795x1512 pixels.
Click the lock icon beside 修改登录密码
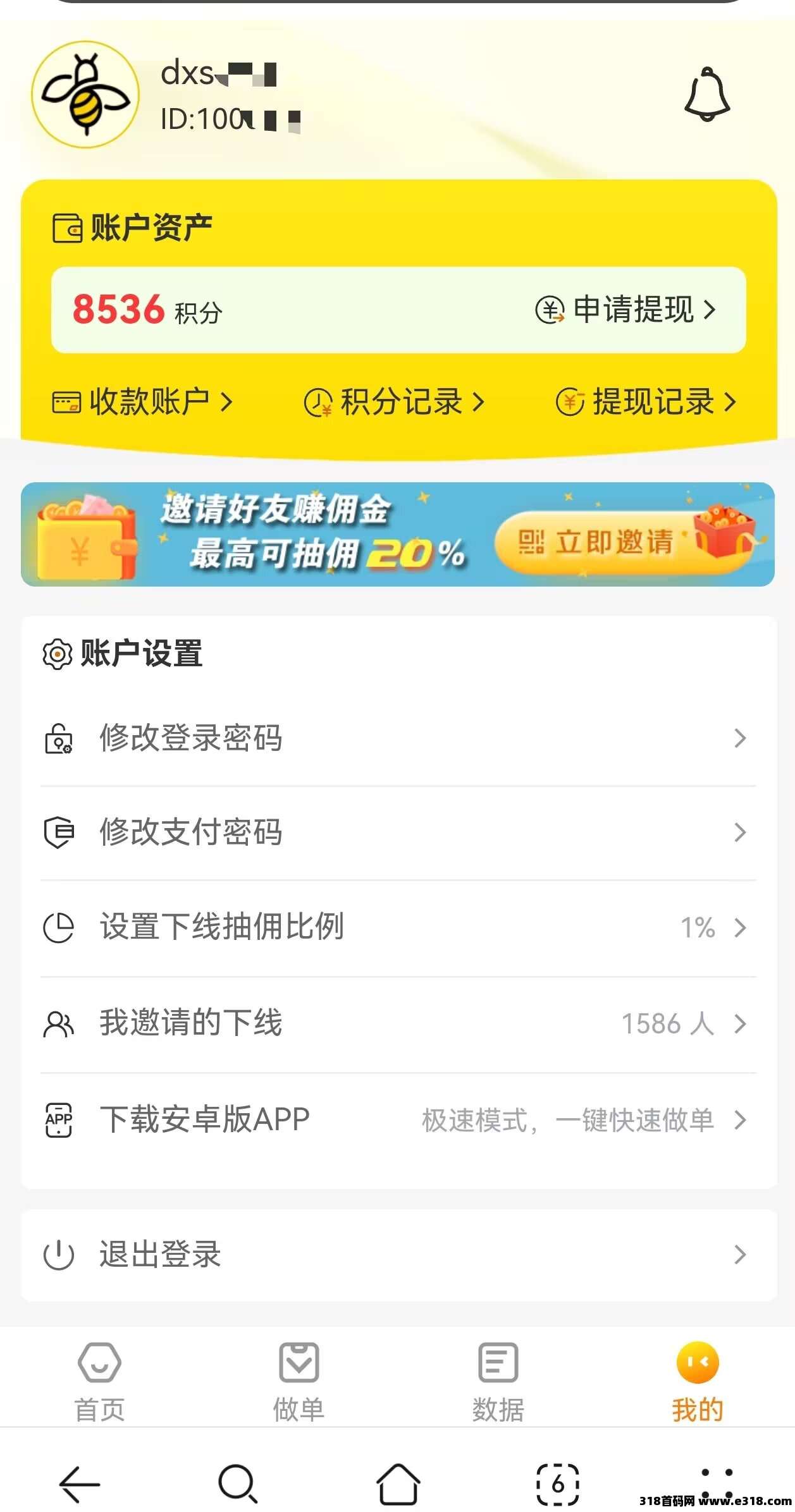tap(59, 738)
